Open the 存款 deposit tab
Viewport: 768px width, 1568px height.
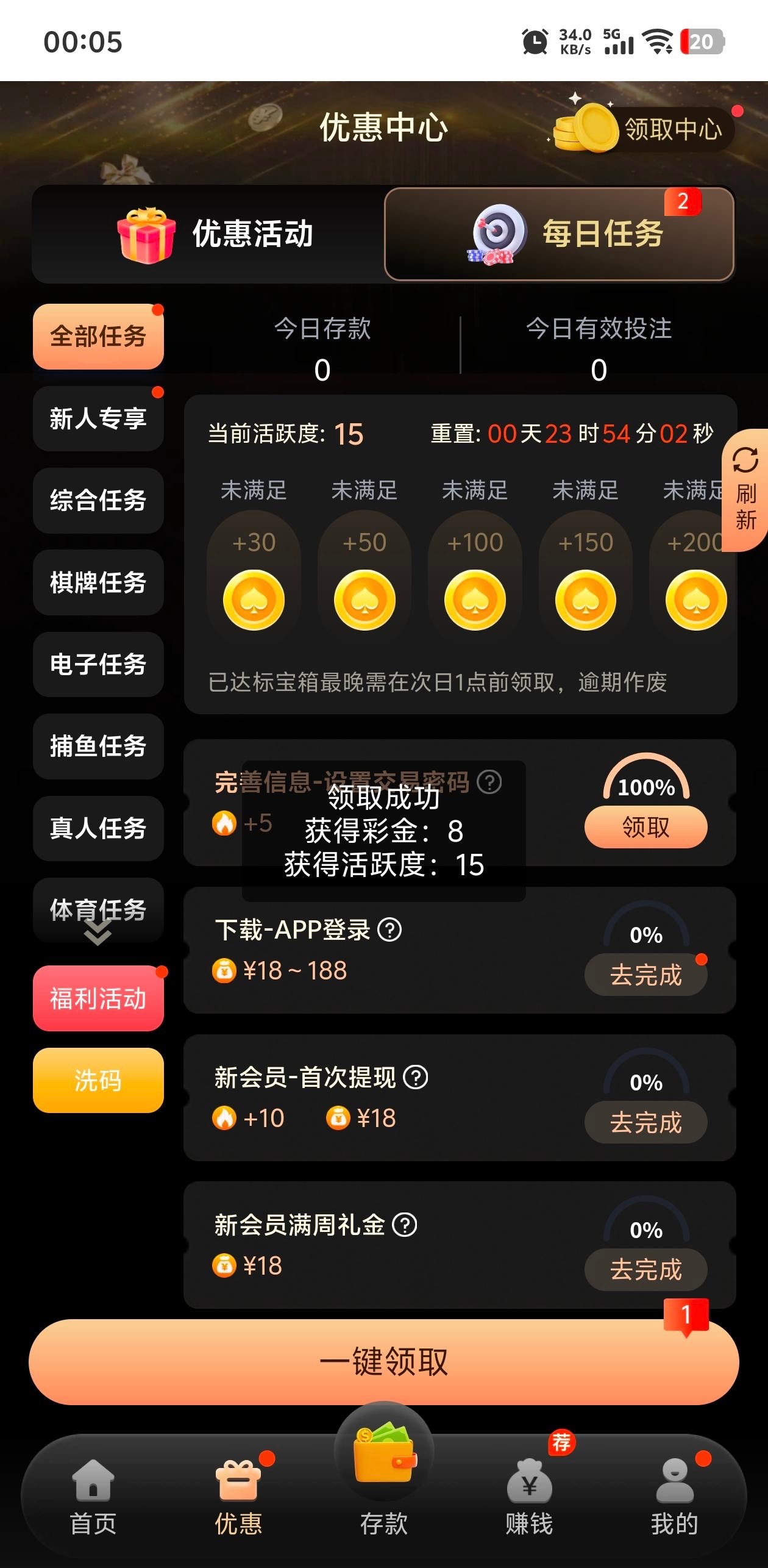(383, 1476)
